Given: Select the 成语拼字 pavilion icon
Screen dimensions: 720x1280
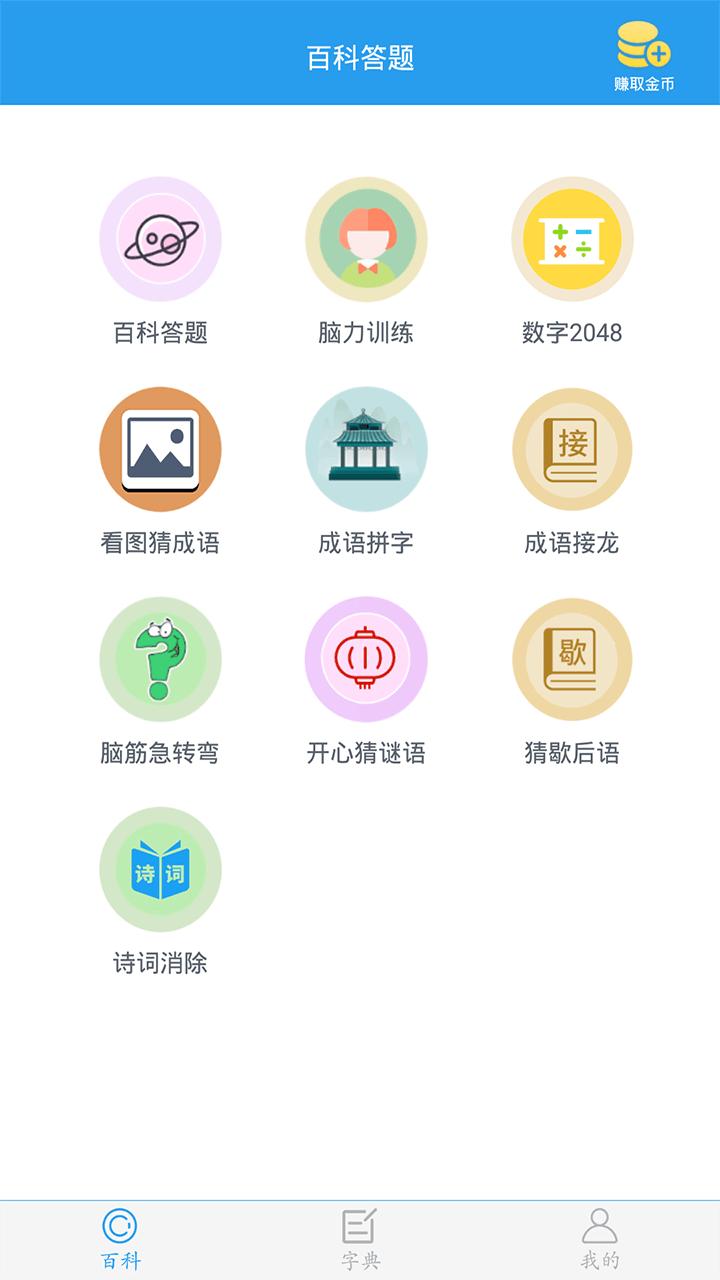Looking at the screenshot, I should pyautogui.click(x=365, y=450).
